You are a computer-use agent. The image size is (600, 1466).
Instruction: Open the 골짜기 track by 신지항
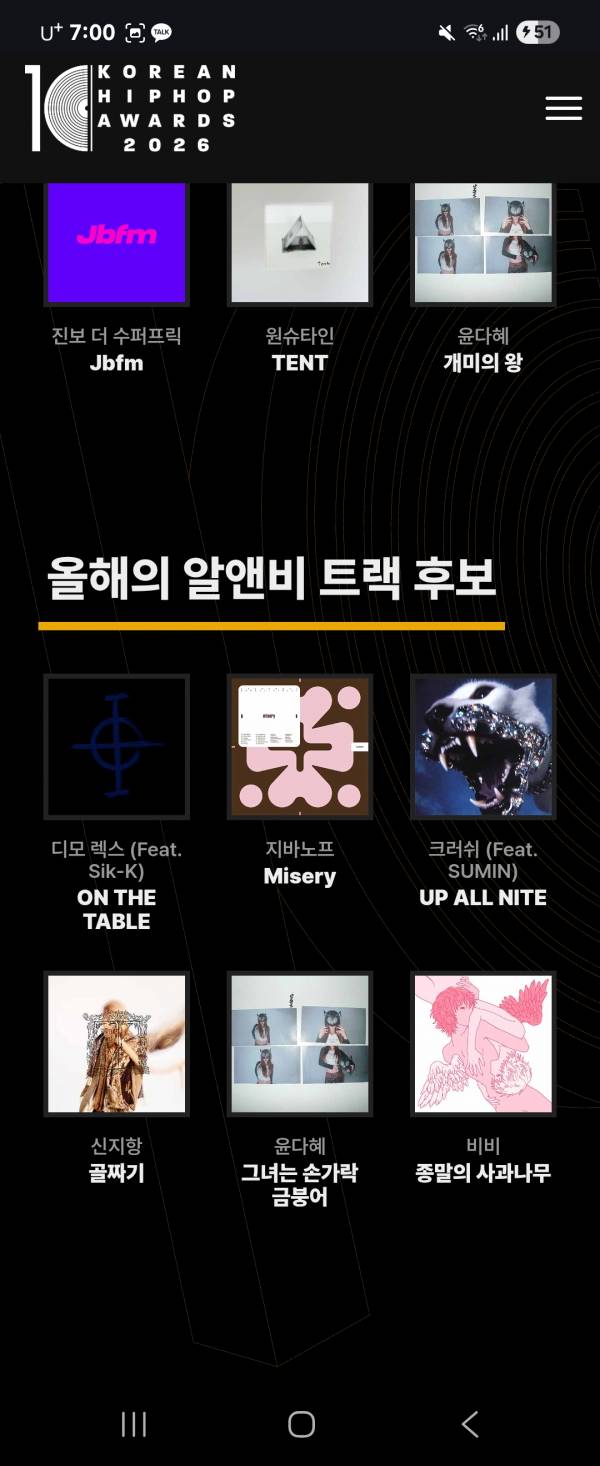[x=117, y=1043]
